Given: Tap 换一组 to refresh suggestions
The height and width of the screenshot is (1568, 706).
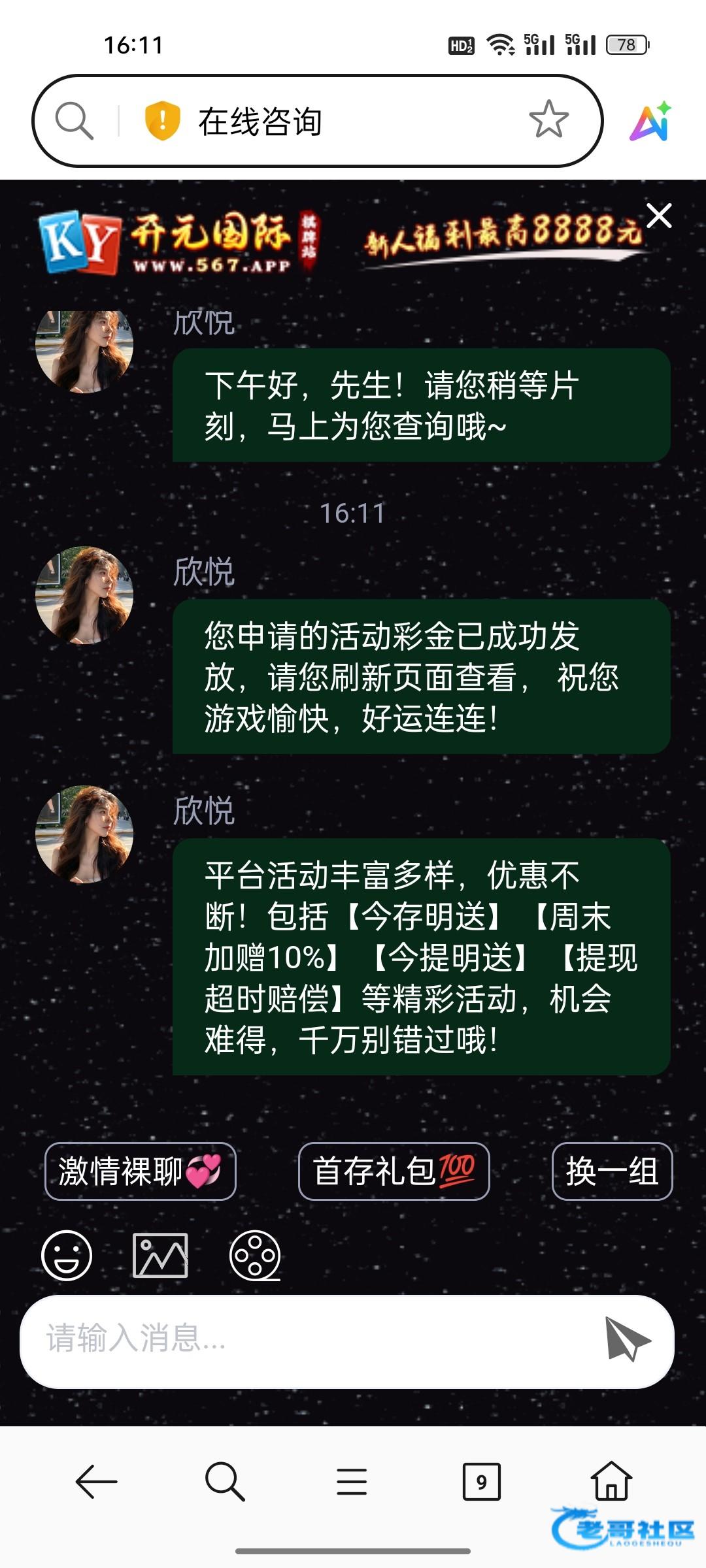Looking at the screenshot, I should (x=612, y=1171).
